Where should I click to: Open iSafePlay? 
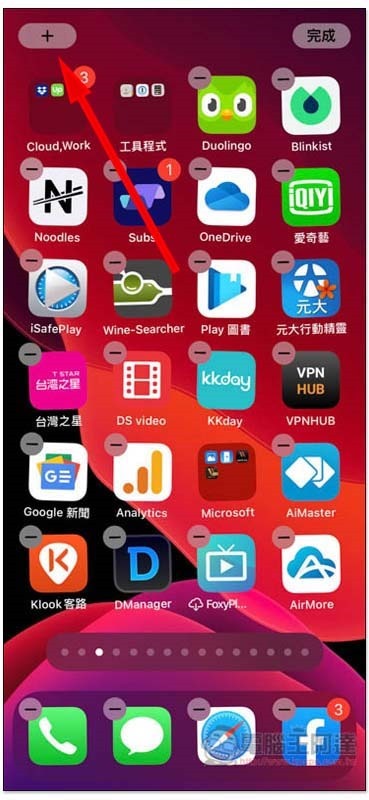point(58,288)
